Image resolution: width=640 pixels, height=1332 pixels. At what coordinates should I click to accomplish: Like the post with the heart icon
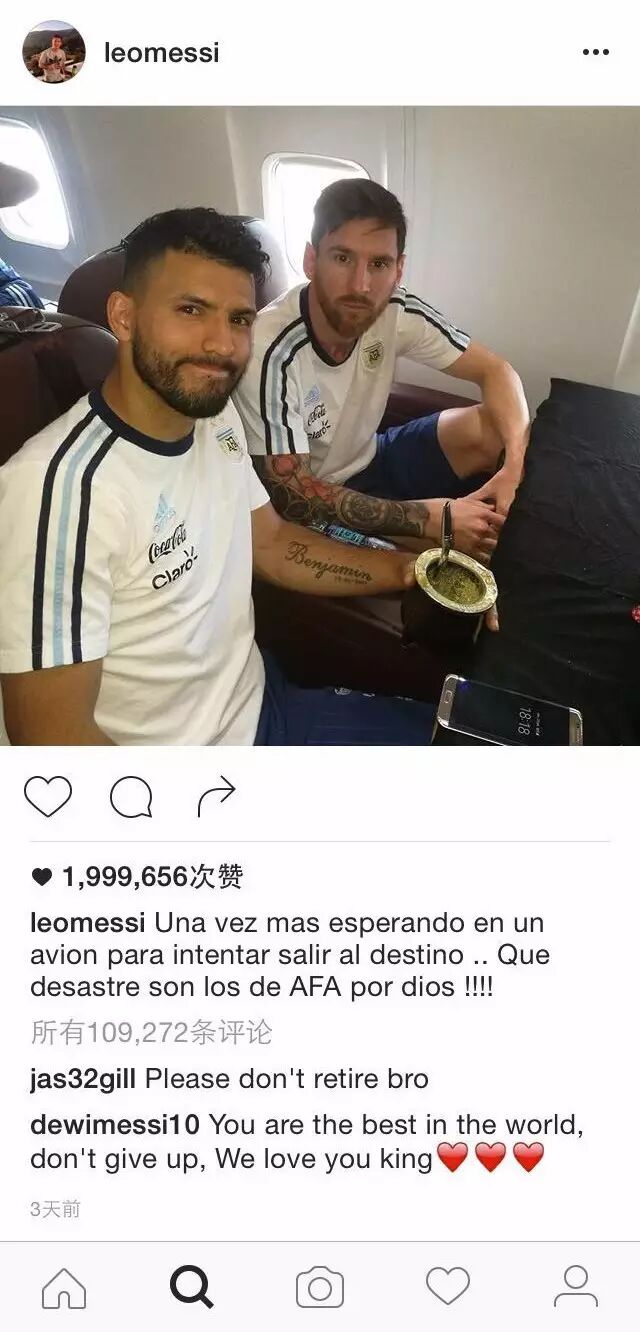[x=48, y=797]
